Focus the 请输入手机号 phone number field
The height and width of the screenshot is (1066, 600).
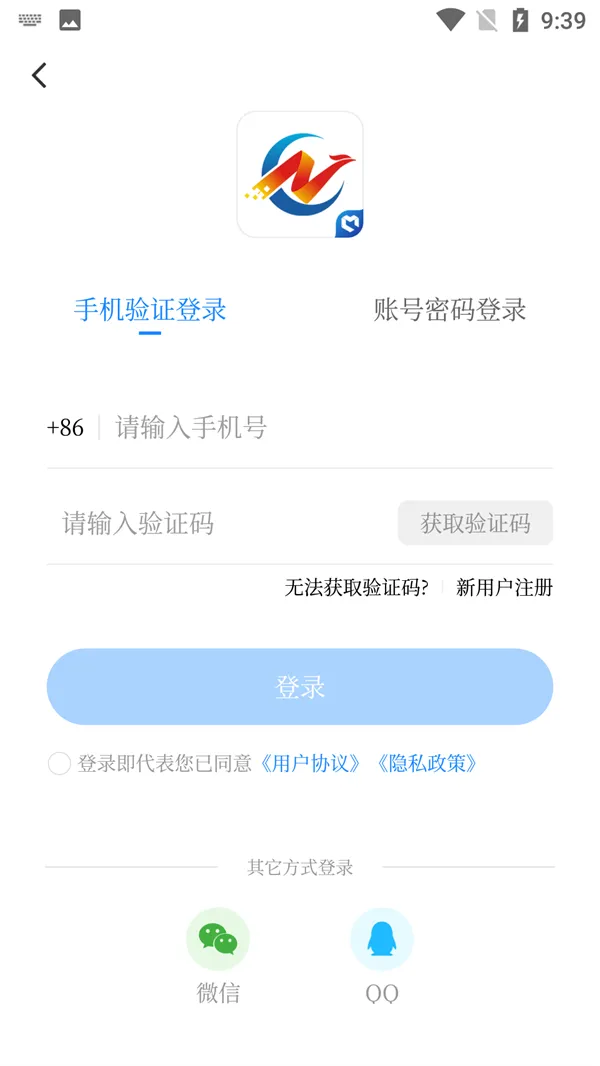click(x=330, y=428)
